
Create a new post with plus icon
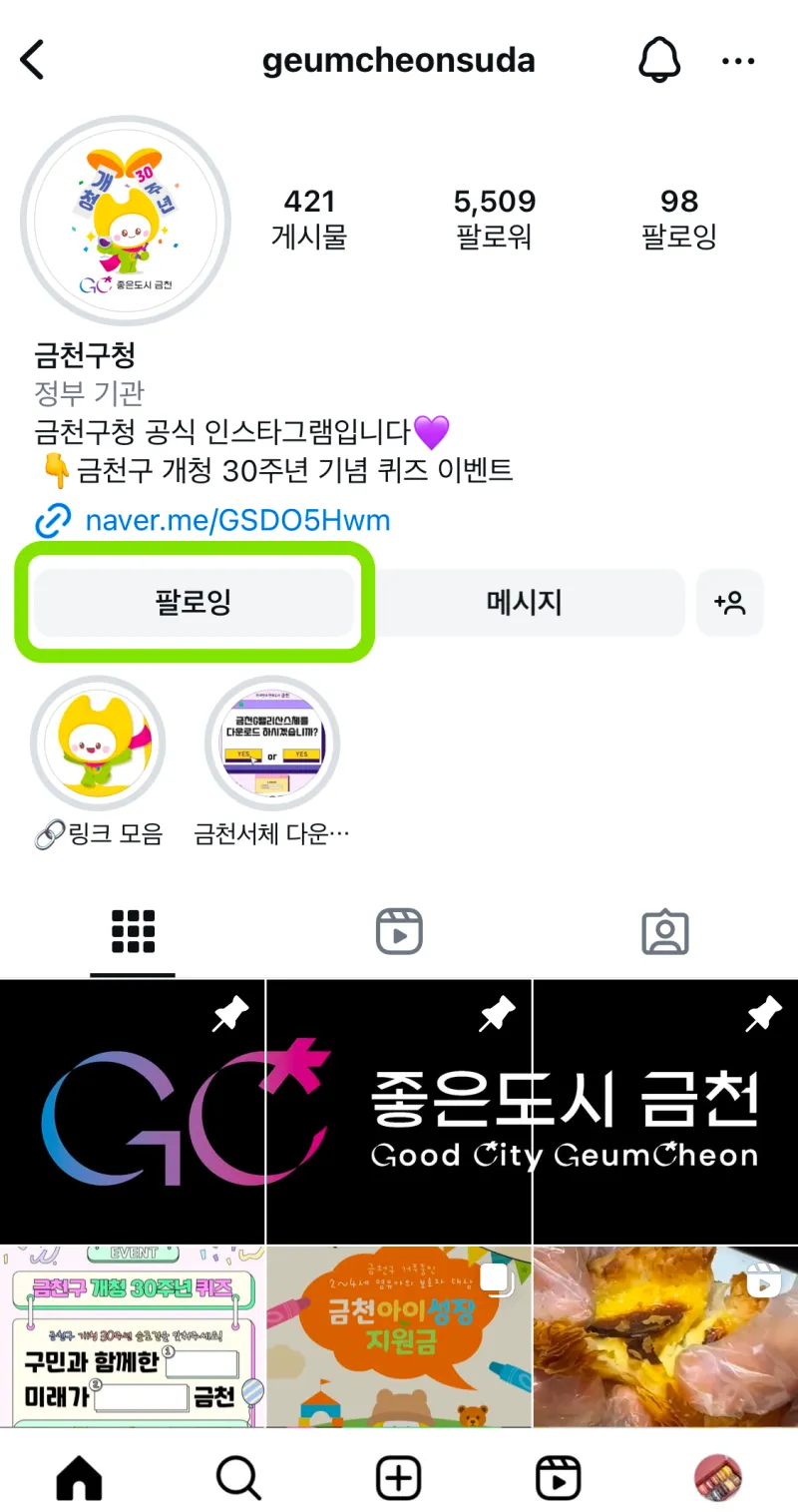coord(398,1477)
